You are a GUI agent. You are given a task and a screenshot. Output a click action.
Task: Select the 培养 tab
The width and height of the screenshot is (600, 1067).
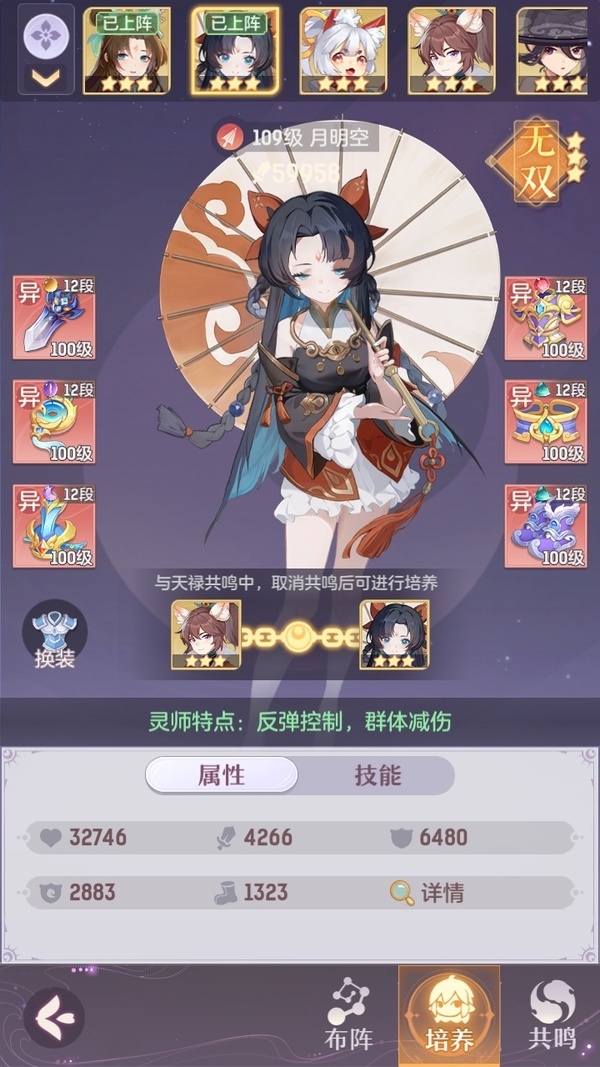[x=449, y=1017]
